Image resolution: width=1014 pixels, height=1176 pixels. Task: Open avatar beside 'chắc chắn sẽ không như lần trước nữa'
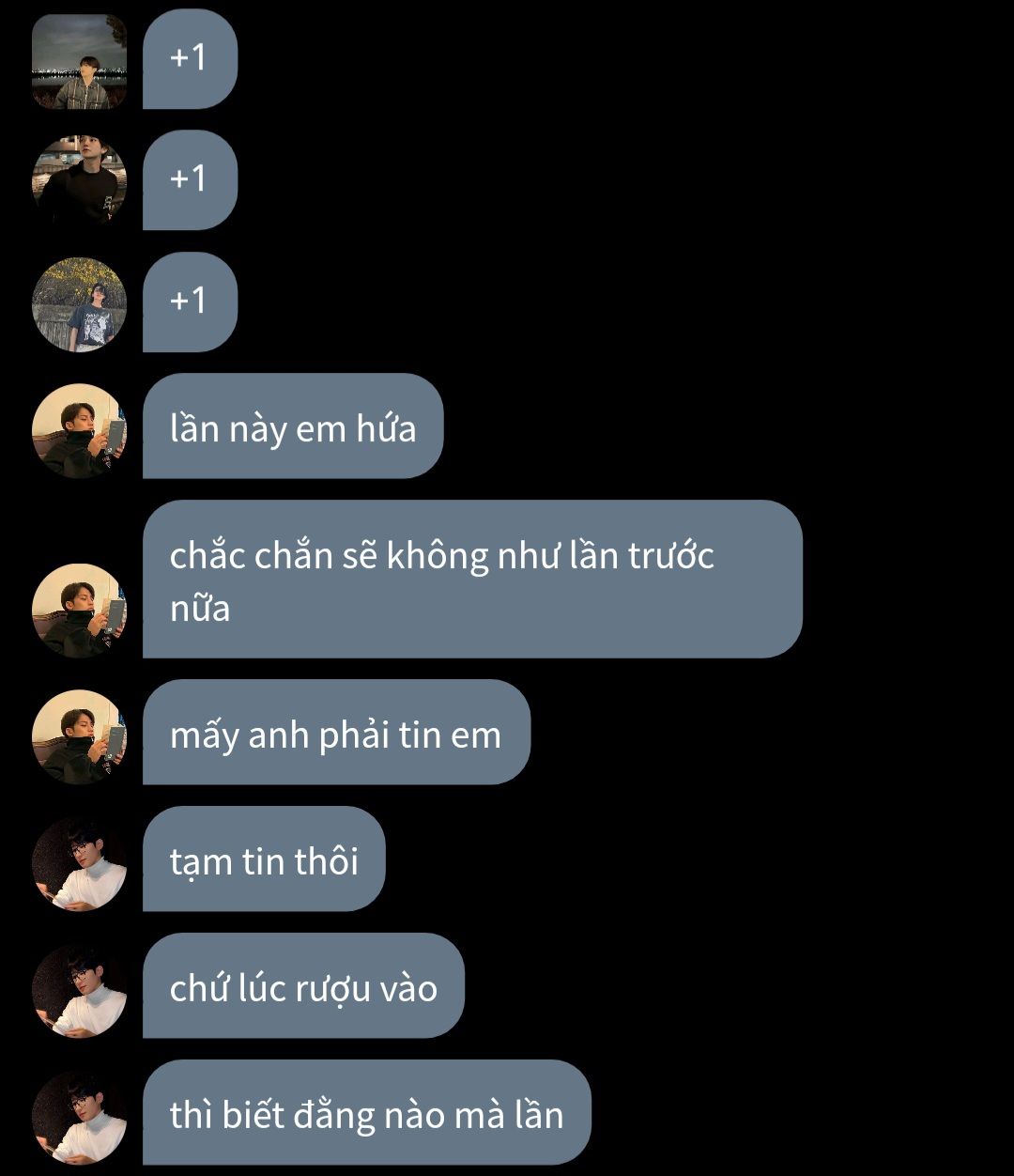[79, 610]
